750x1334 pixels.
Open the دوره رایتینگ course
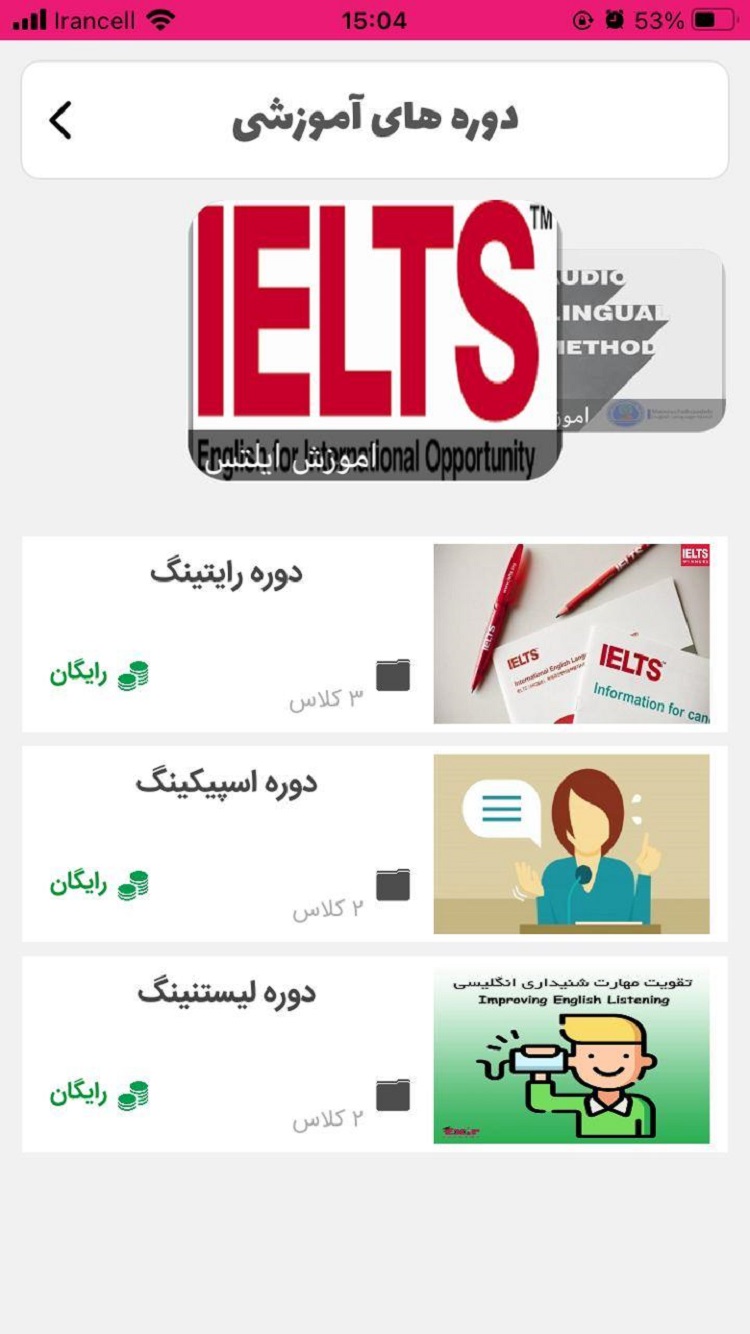(374, 633)
